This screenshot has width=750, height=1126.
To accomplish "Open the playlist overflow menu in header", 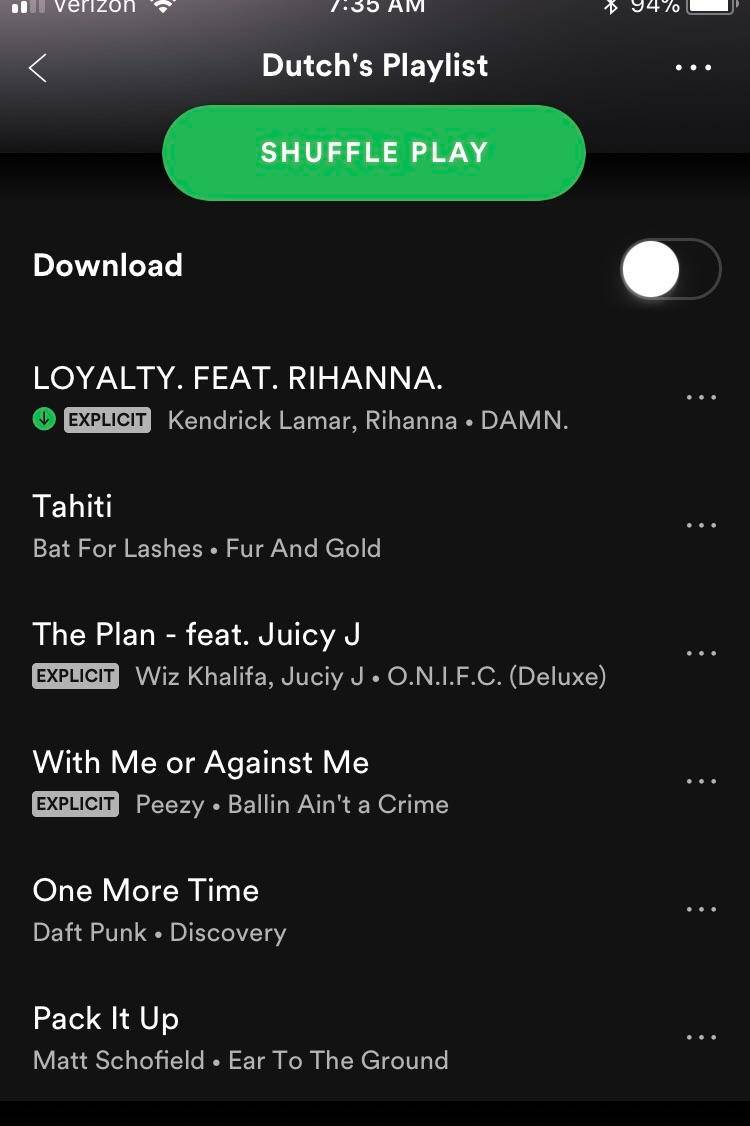I will (693, 68).
